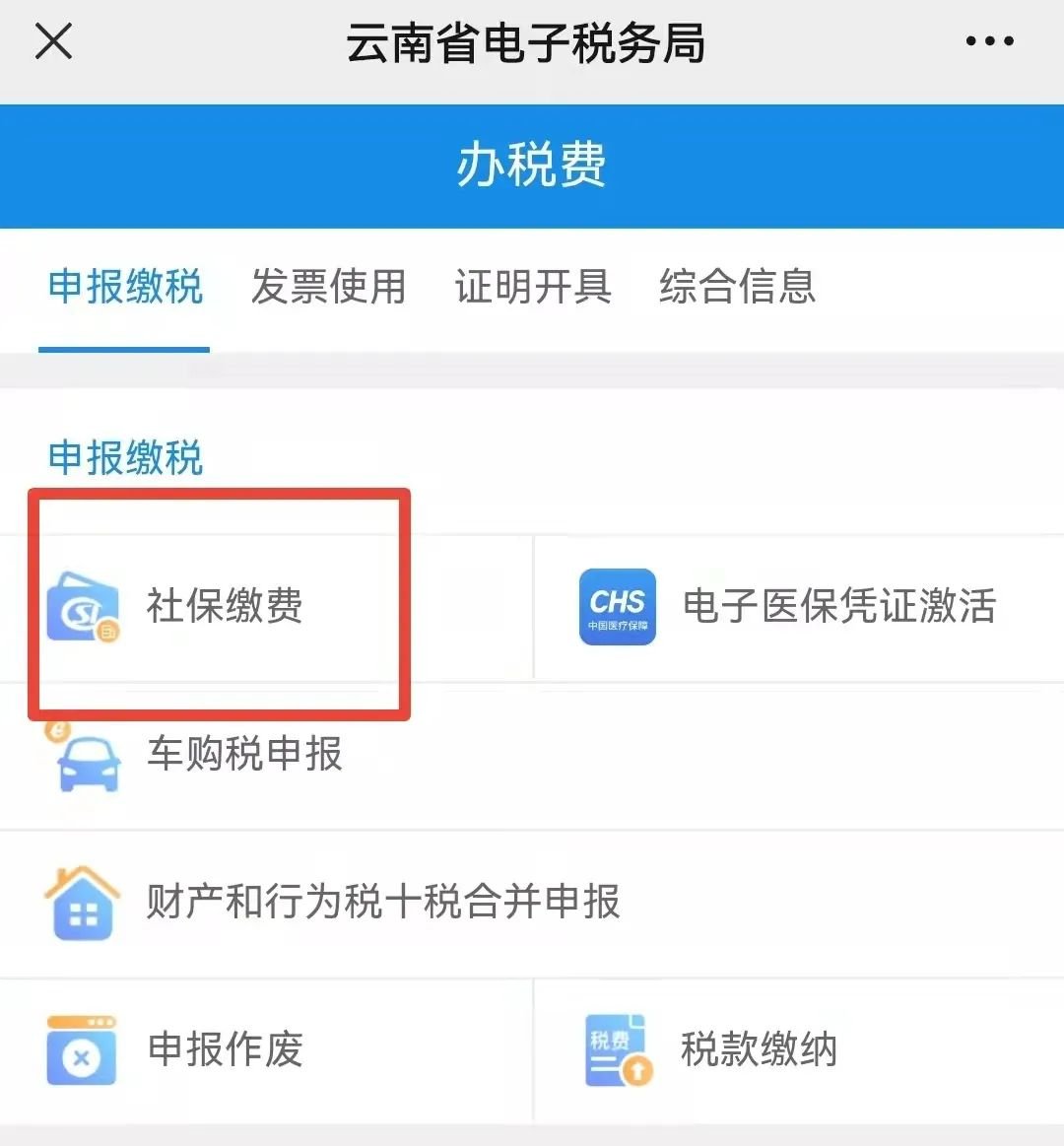Switch to the 证明开具 tab

(532, 287)
